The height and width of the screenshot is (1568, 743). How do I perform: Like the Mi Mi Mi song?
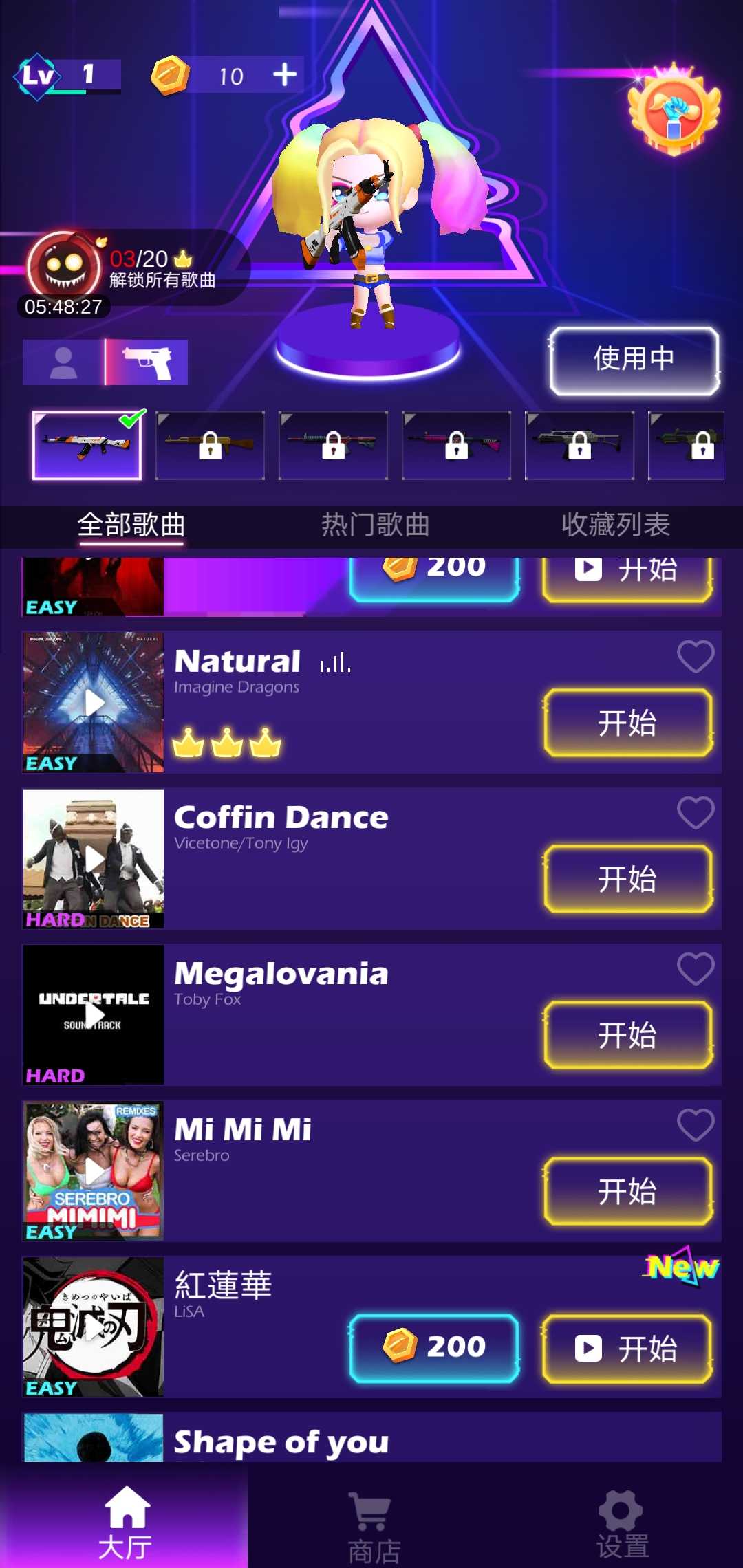point(696,1124)
